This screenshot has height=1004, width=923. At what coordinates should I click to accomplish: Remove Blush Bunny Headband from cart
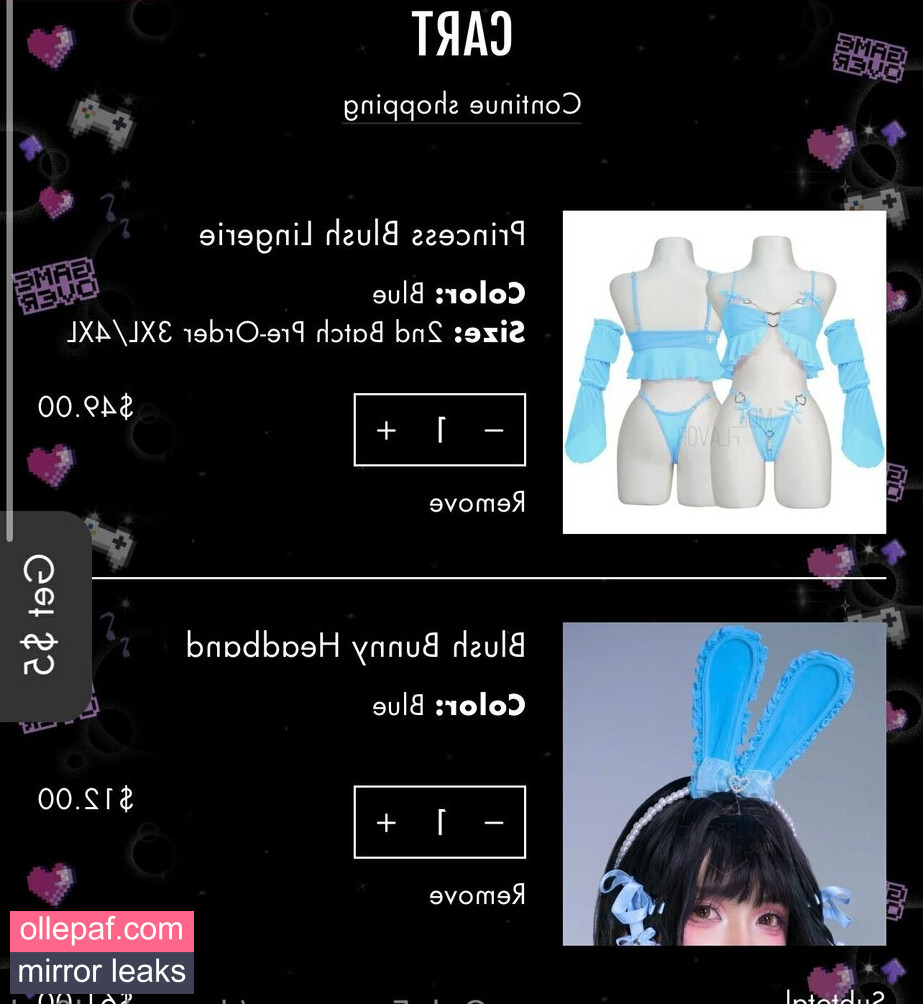click(477, 894)
